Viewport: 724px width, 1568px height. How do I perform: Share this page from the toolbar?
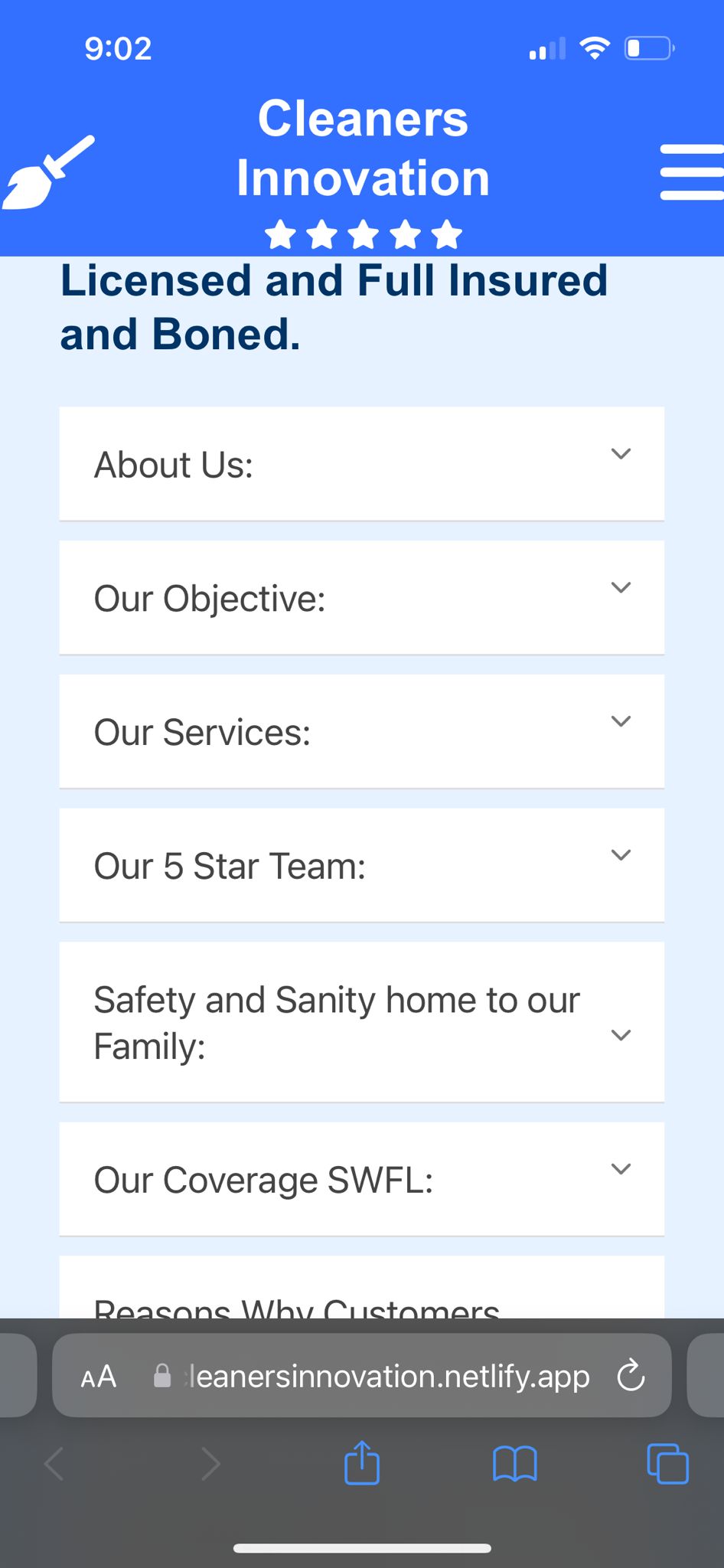(362, 1463)
